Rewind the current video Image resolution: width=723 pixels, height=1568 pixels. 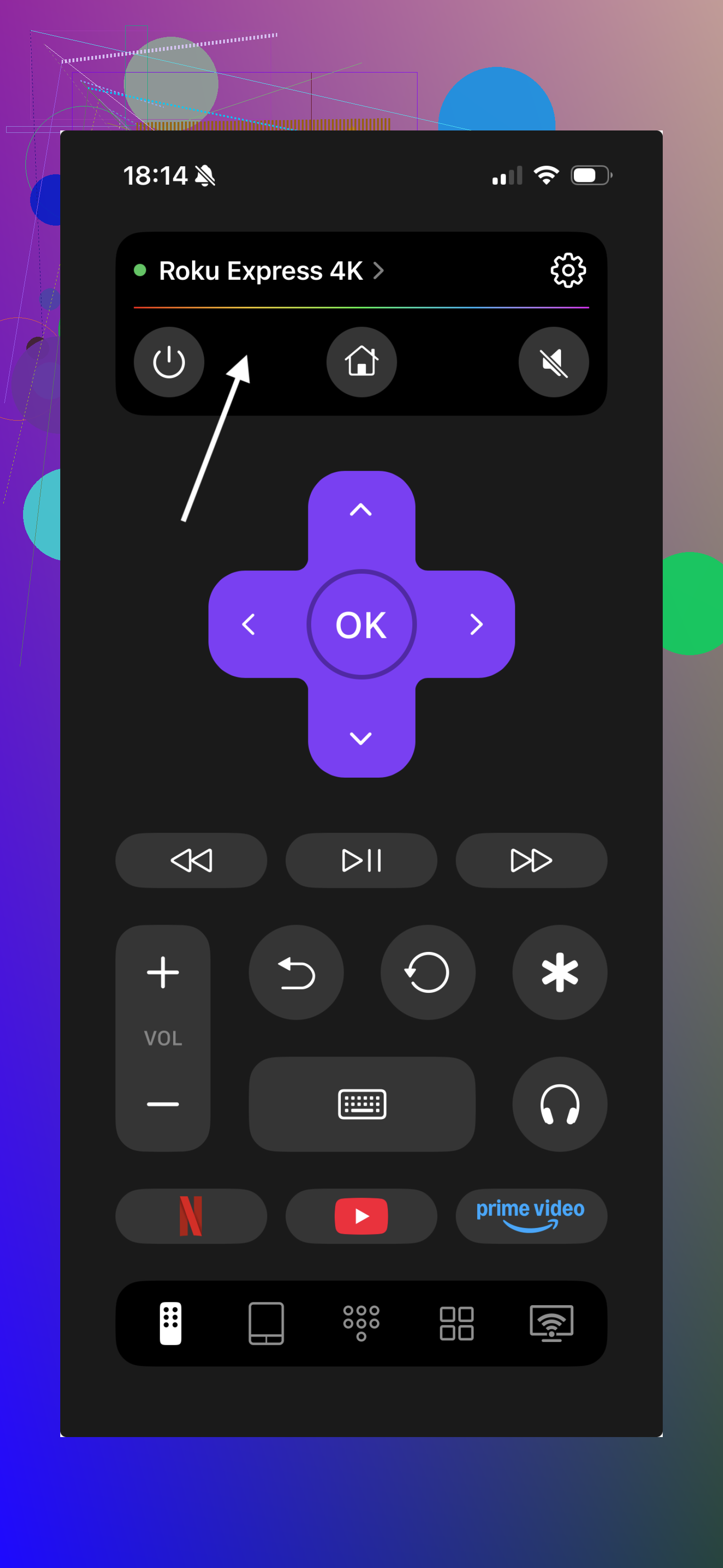pos(192,860)
